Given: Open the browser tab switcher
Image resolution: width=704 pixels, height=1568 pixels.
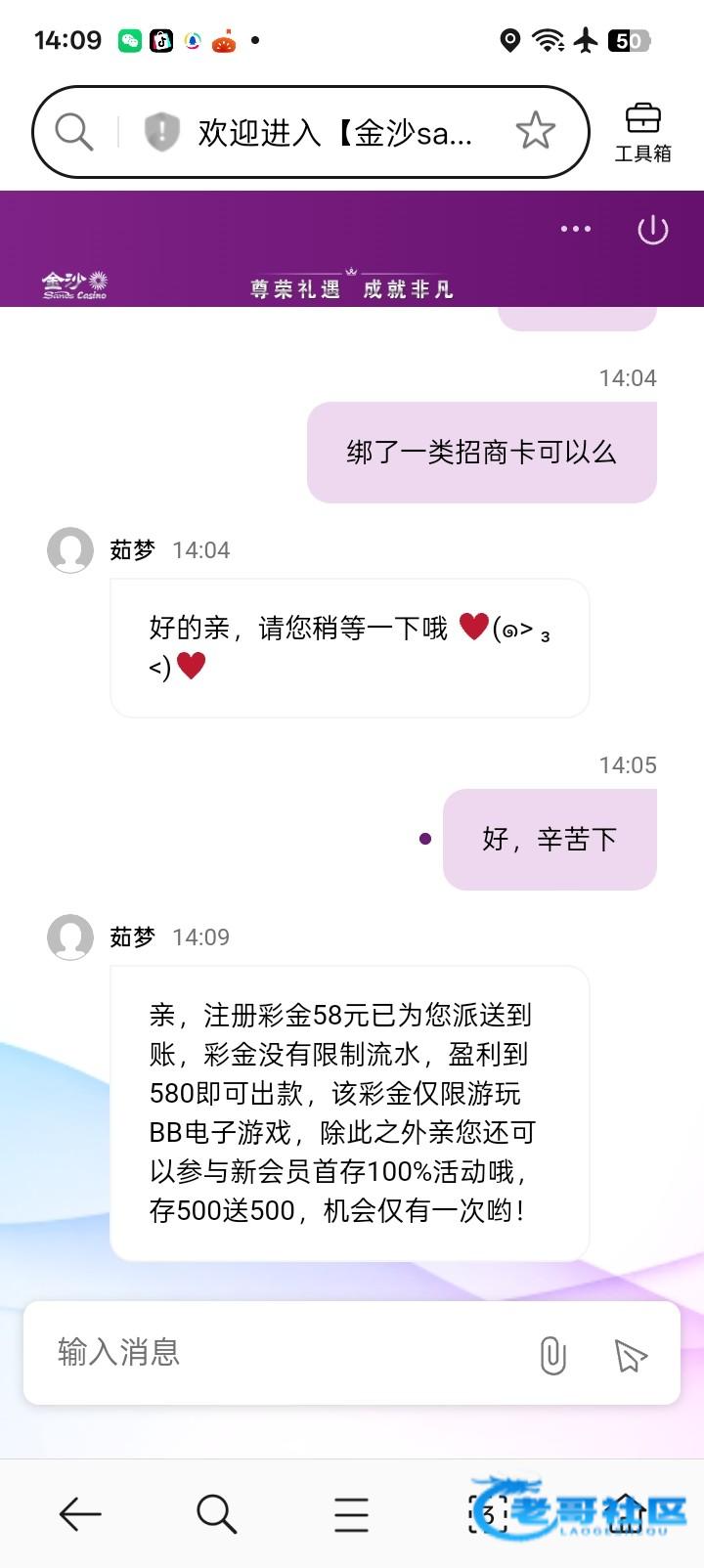Looking at the screenshot, I should pyautogui.click(x=488, y=1513).
